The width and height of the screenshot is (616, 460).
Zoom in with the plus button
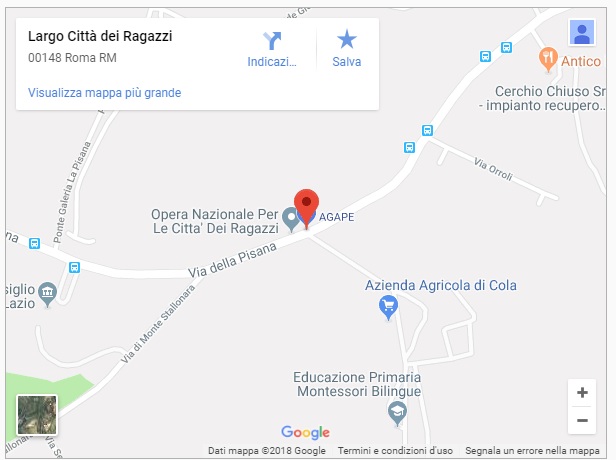(582, 393)
